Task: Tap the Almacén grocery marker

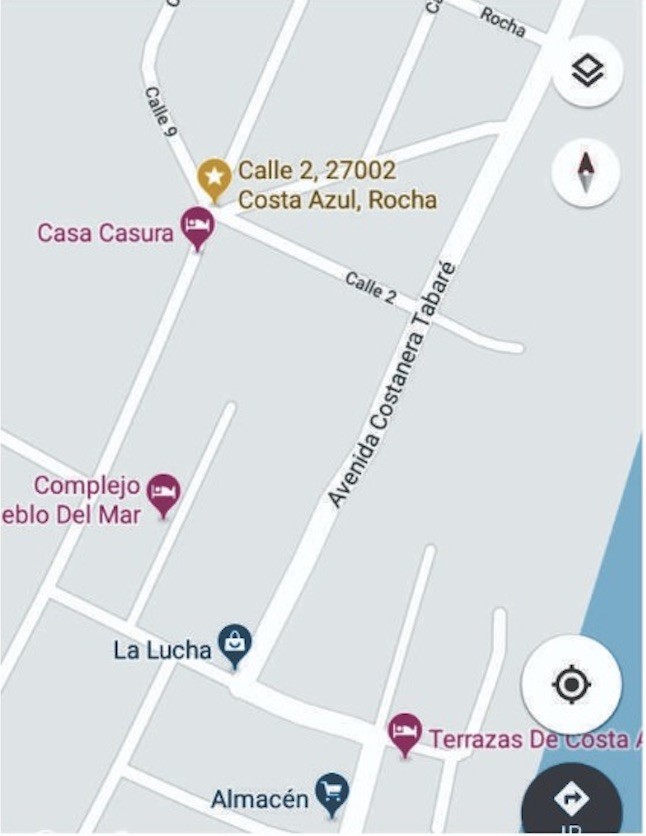Action: pyautogui.click(x=331, y=793)
